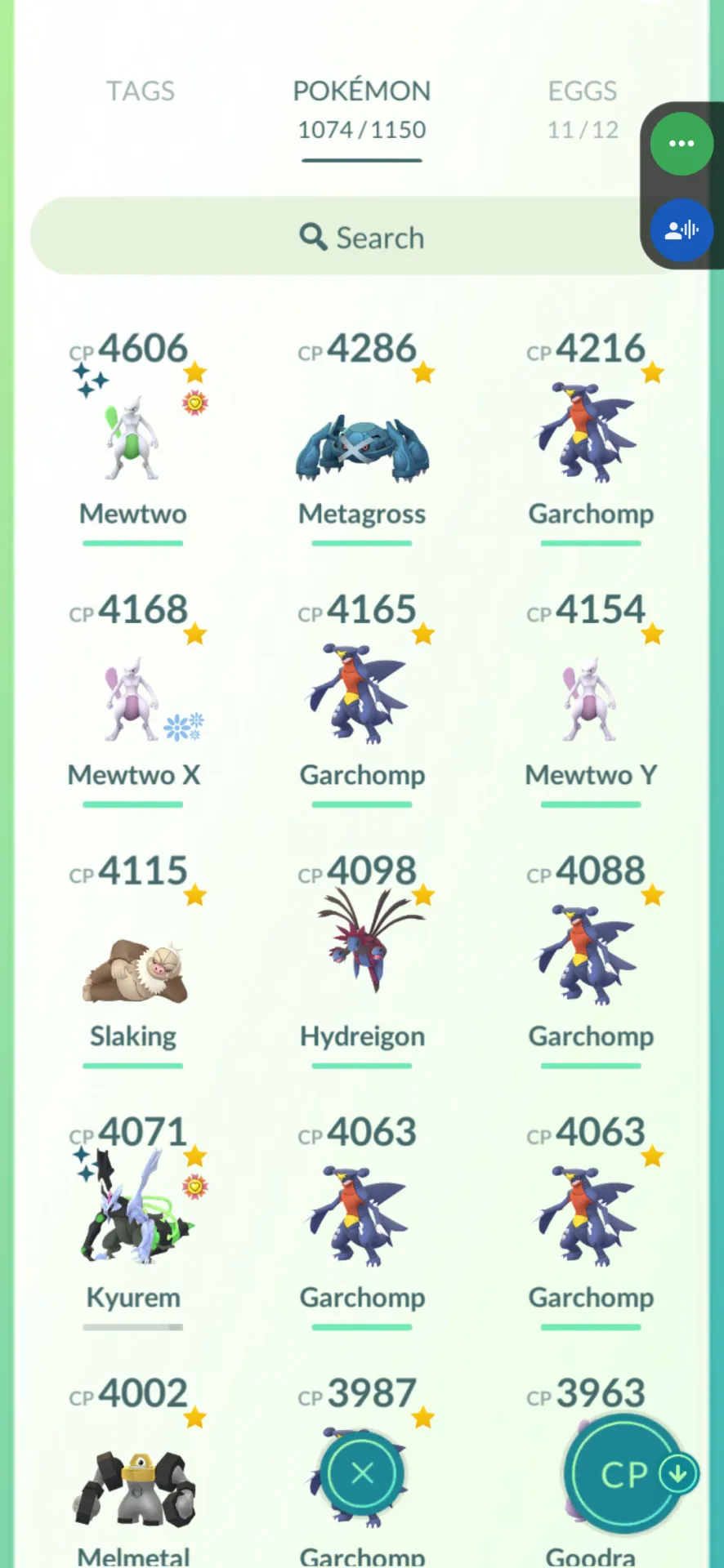Change sort order with the CP button
Viewport: 724px width, 1568px height.
tap(625, 1473)
